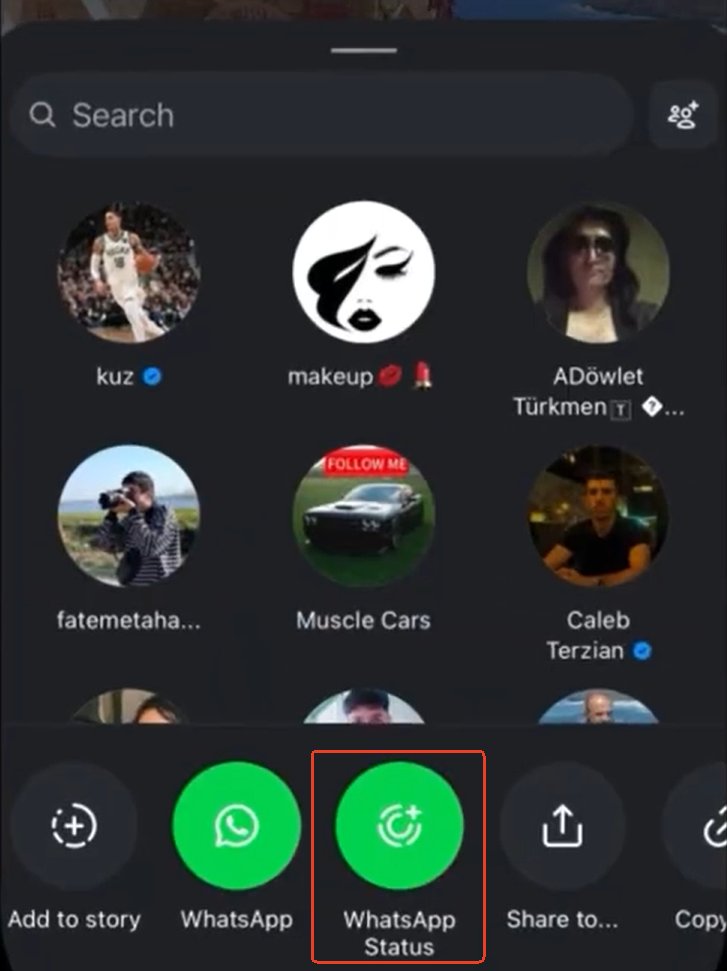The width and height of the screenshot is (727, 971).
Task: Share via the WhatsApp icon
Action: [x=236, y=826]
